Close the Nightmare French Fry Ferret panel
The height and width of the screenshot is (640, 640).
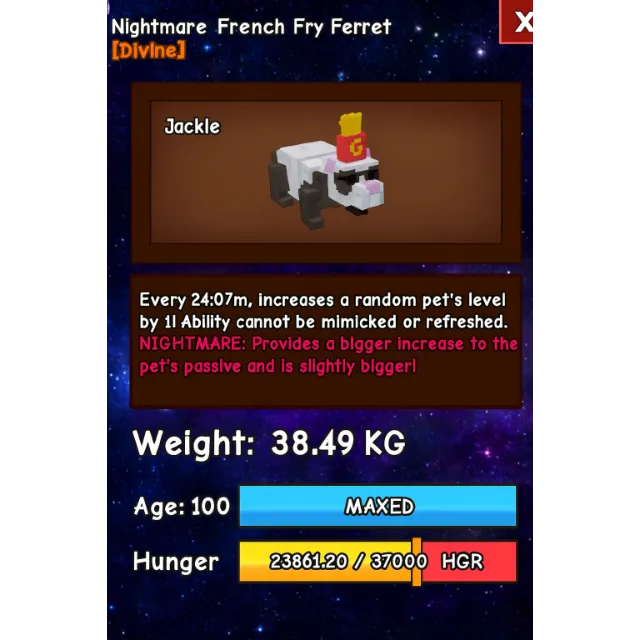519,22
